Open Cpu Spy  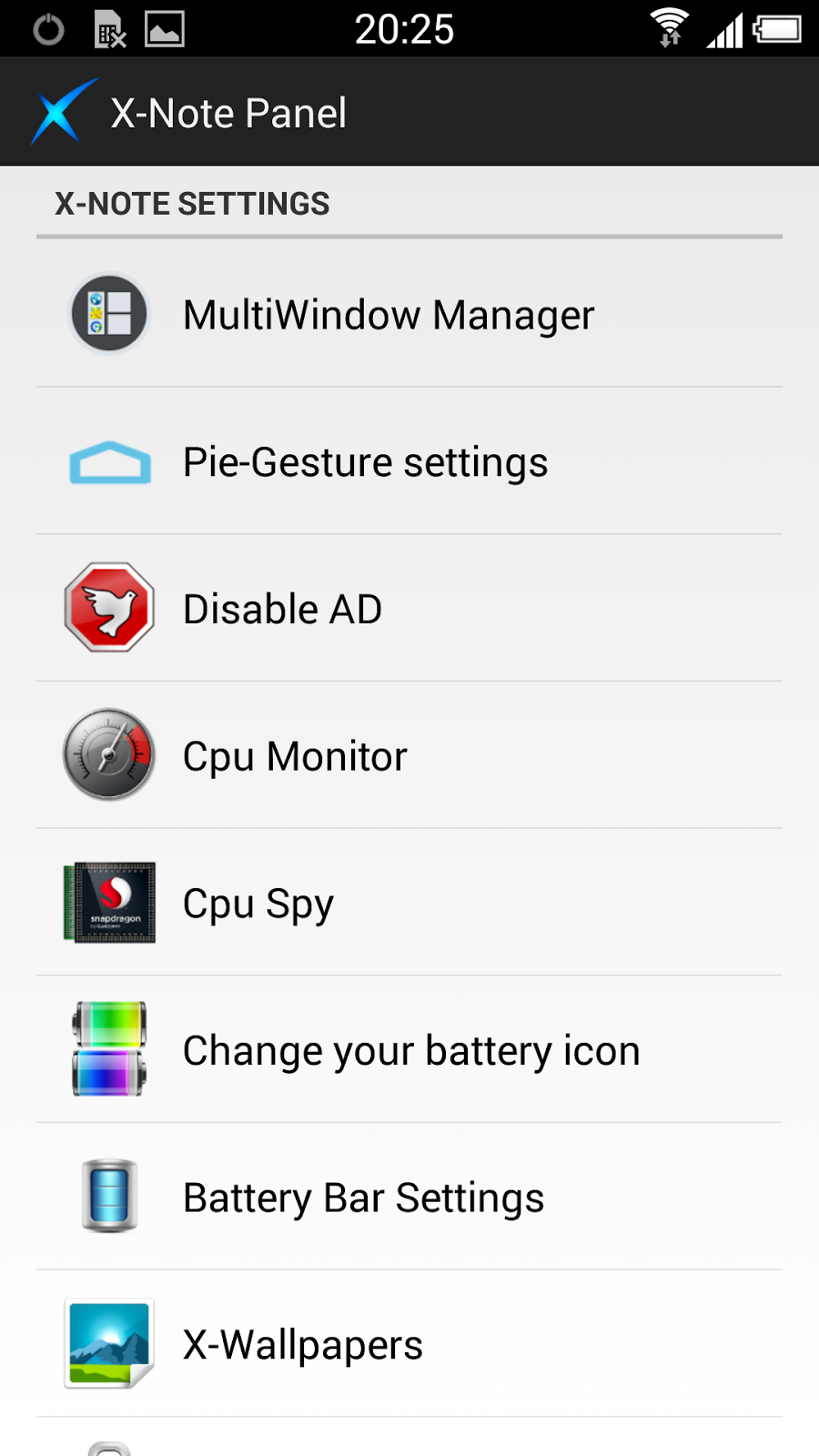tap(258, 904)
